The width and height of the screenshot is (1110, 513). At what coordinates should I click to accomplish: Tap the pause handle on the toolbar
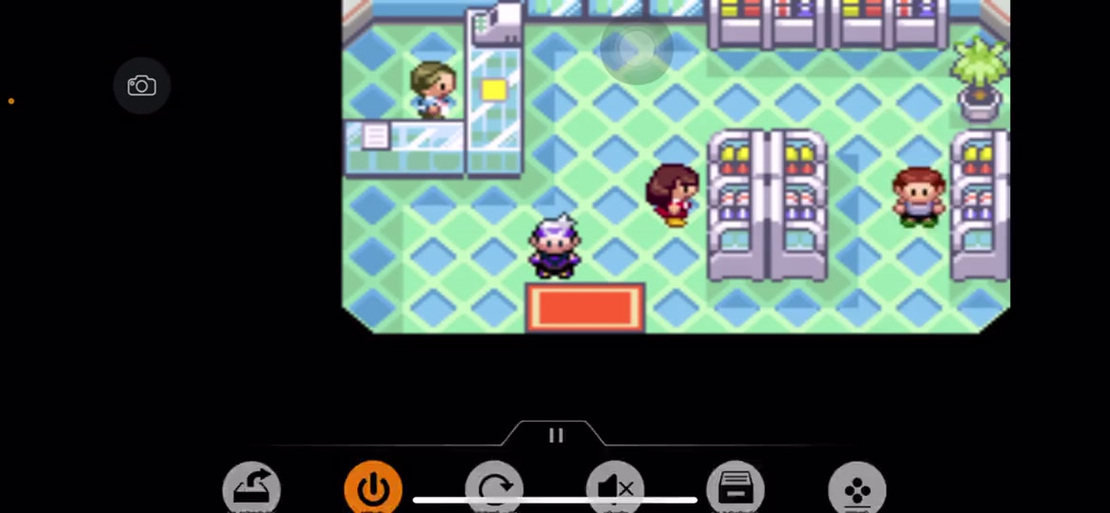(555, 435)
